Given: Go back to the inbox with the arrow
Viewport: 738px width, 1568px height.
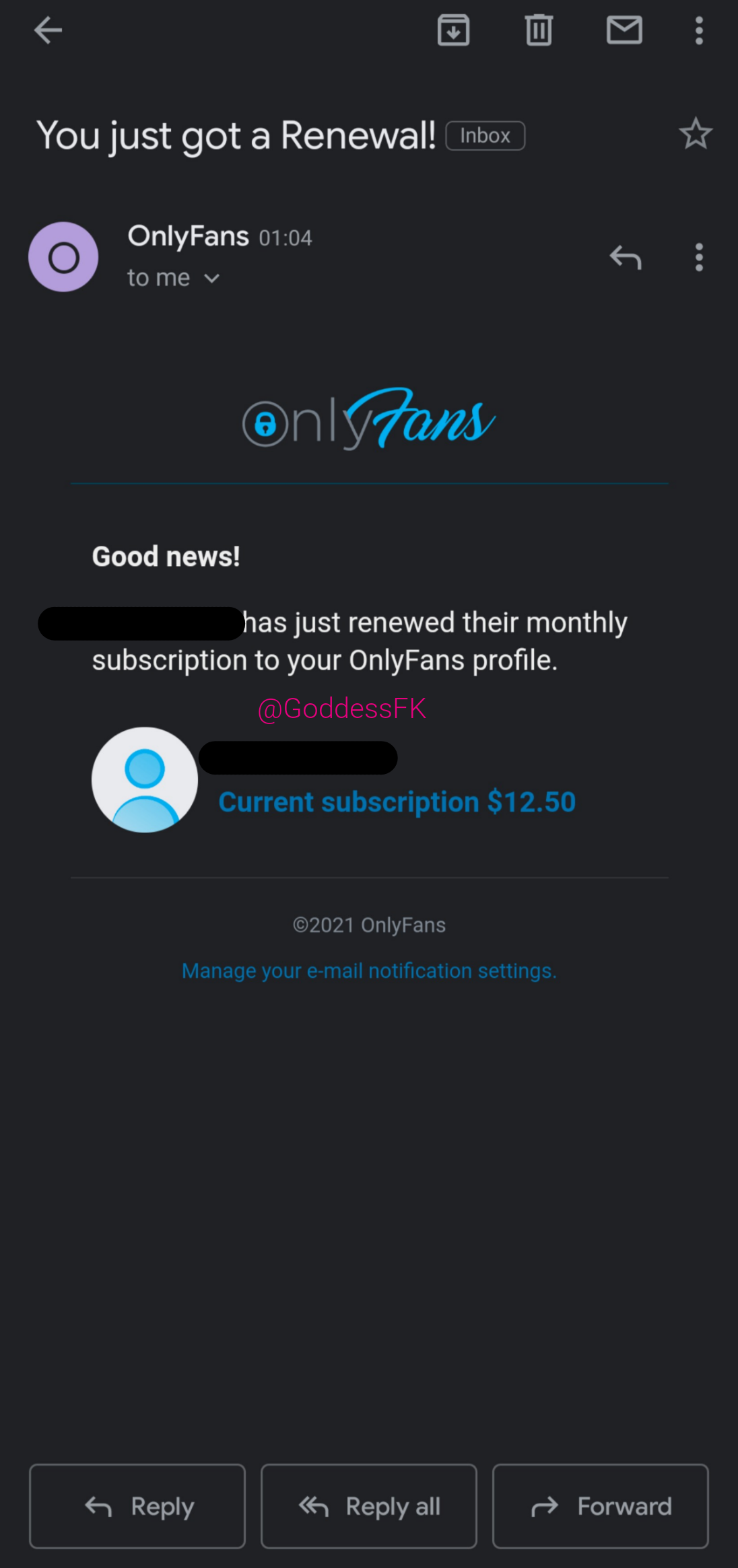Looking at the screenshot, I should pos(48,30).
